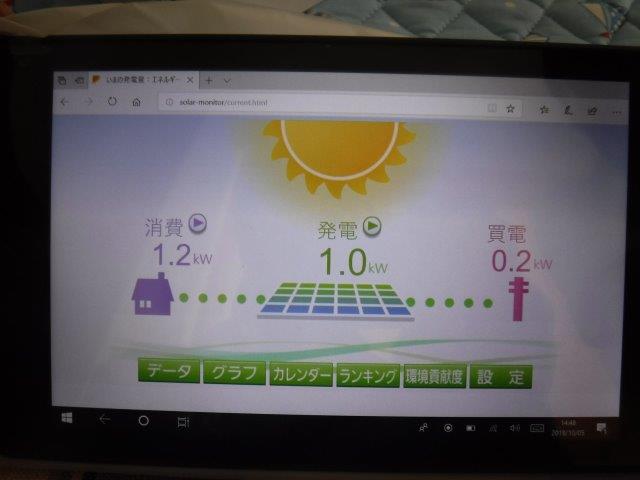
Task: Open the Windows Start menu
Action: [66, 417]
